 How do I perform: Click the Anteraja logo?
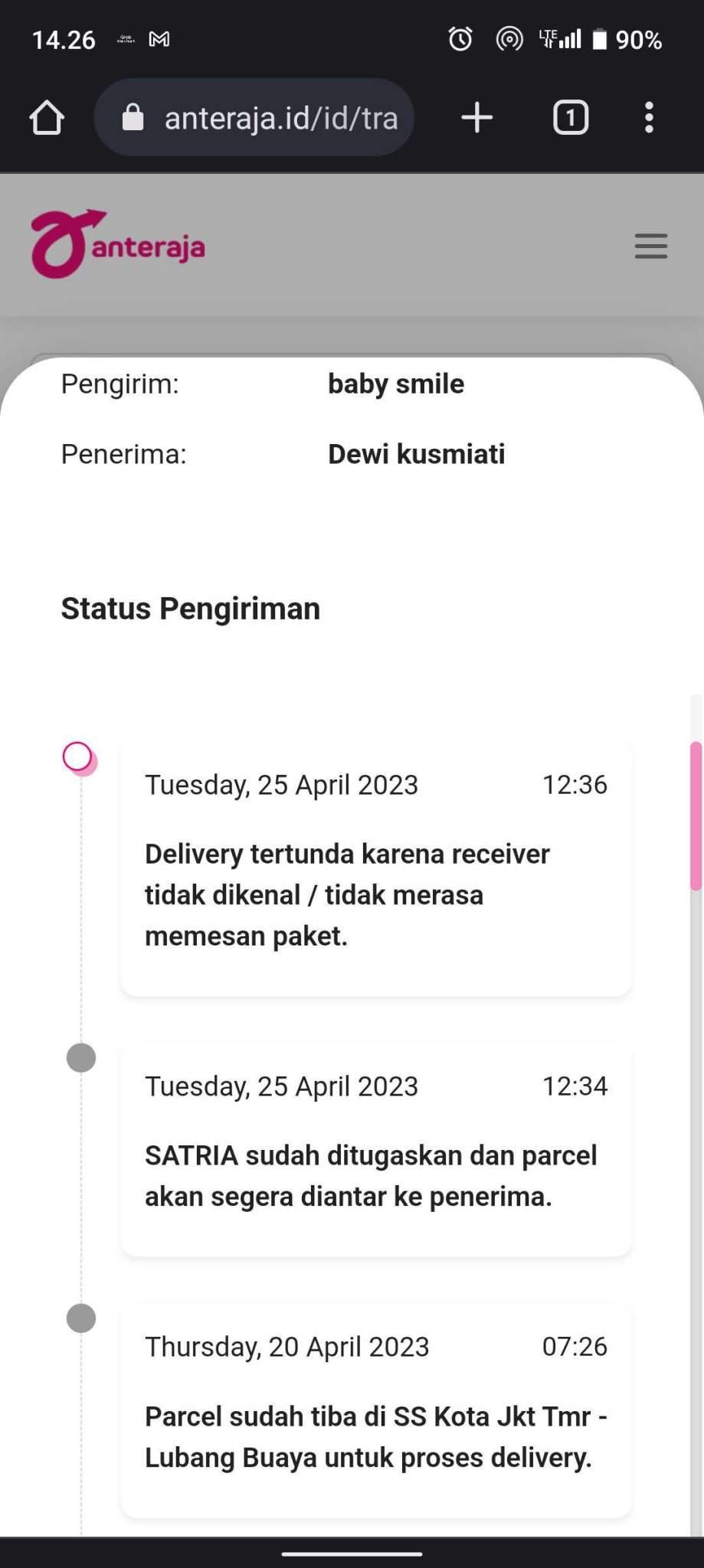click(x=117, y=243)
